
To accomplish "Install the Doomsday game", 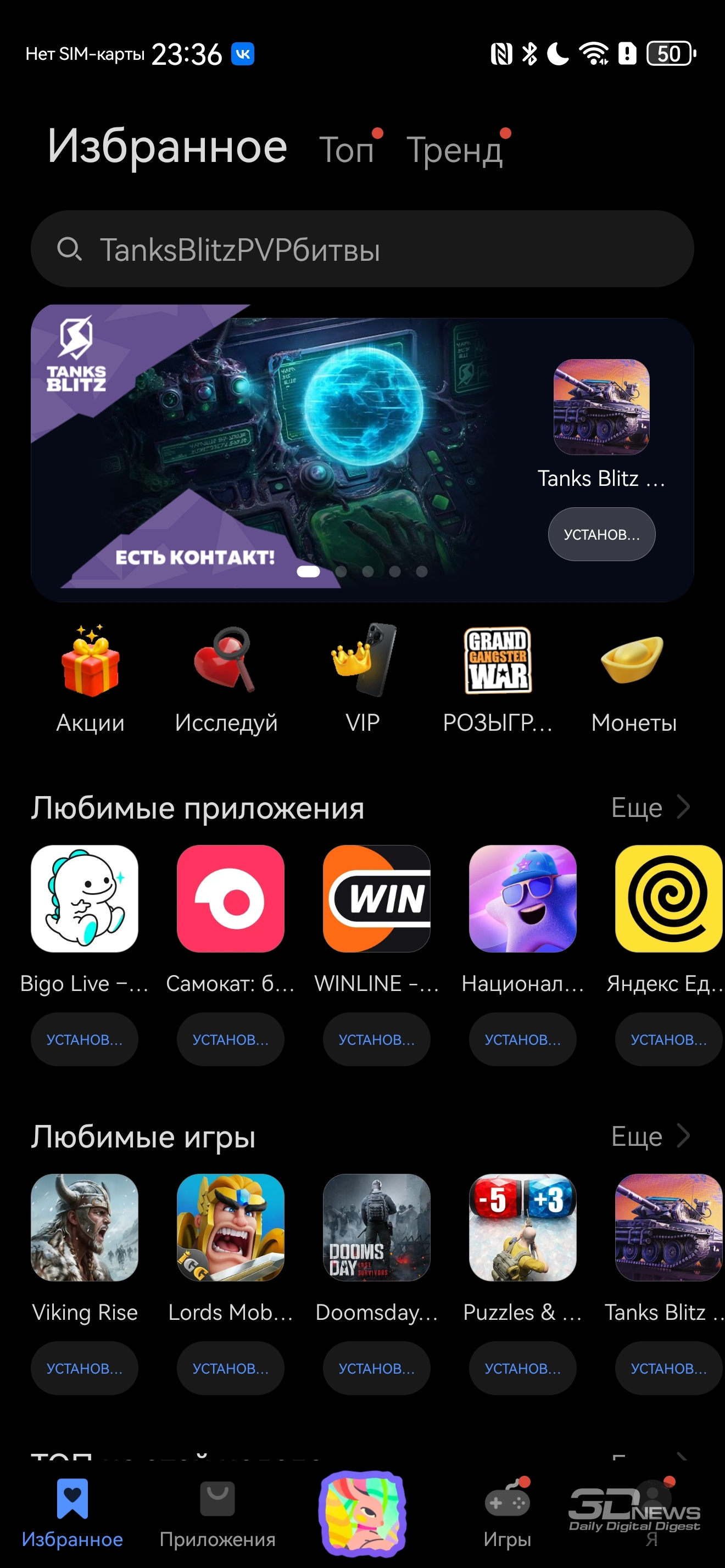I will [376, 1368].
